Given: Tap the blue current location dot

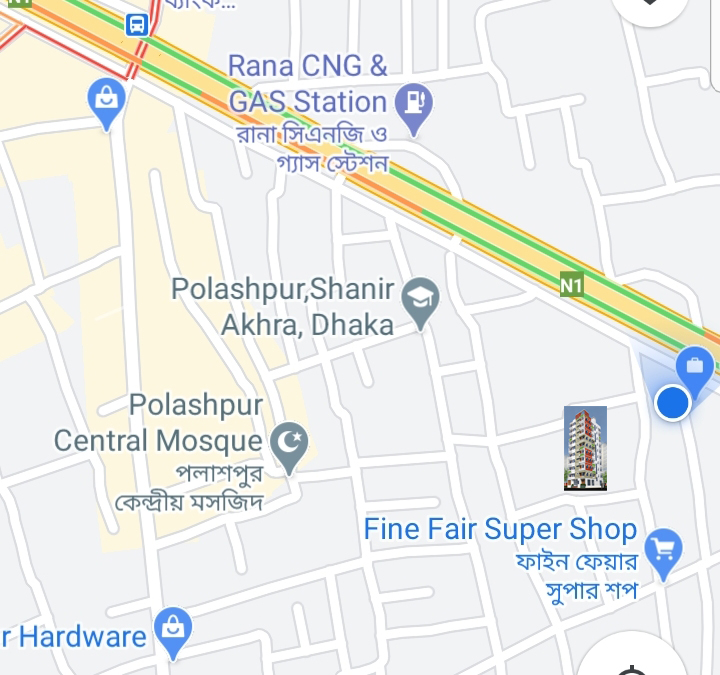Looking at the screenshot, I should [x=673, y=403].
